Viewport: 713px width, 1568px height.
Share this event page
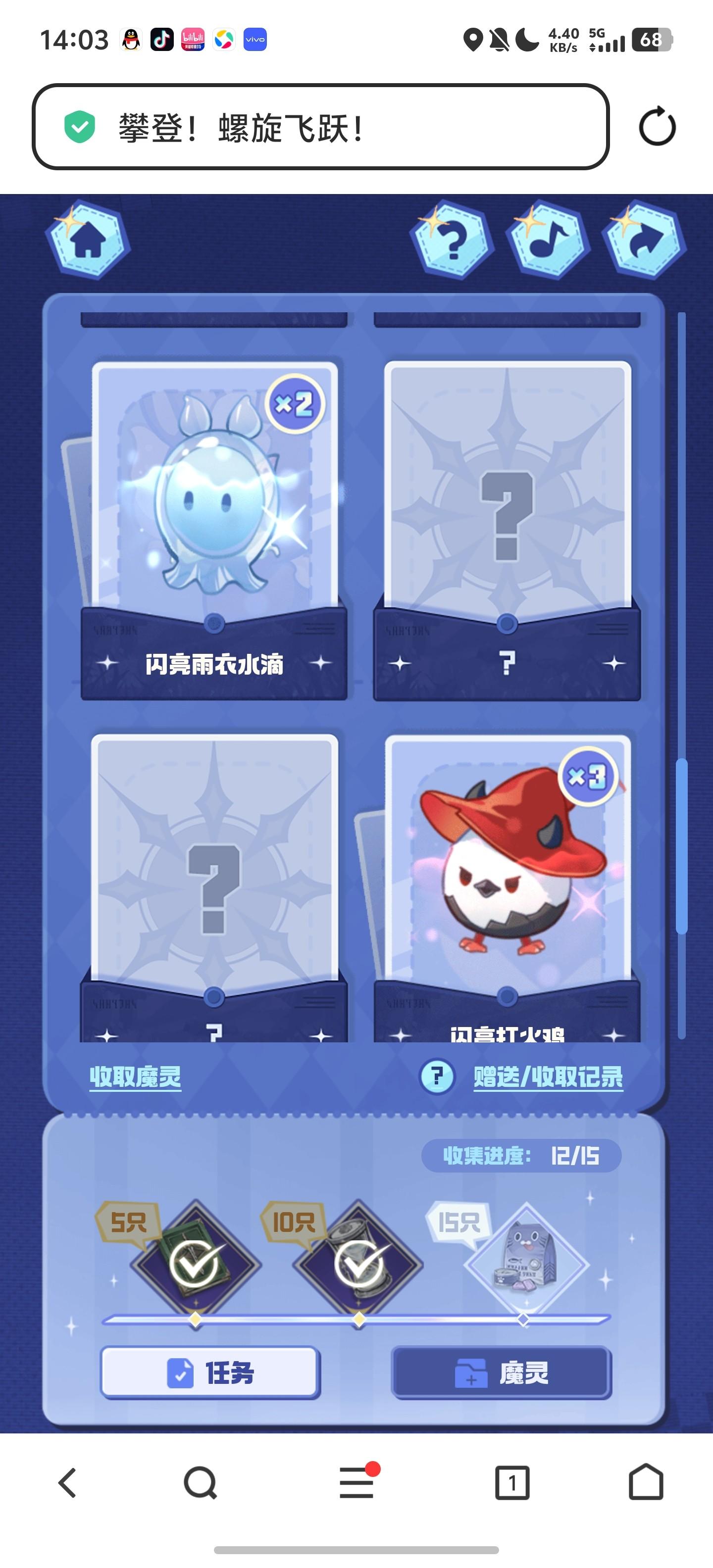tap(644, 240)
